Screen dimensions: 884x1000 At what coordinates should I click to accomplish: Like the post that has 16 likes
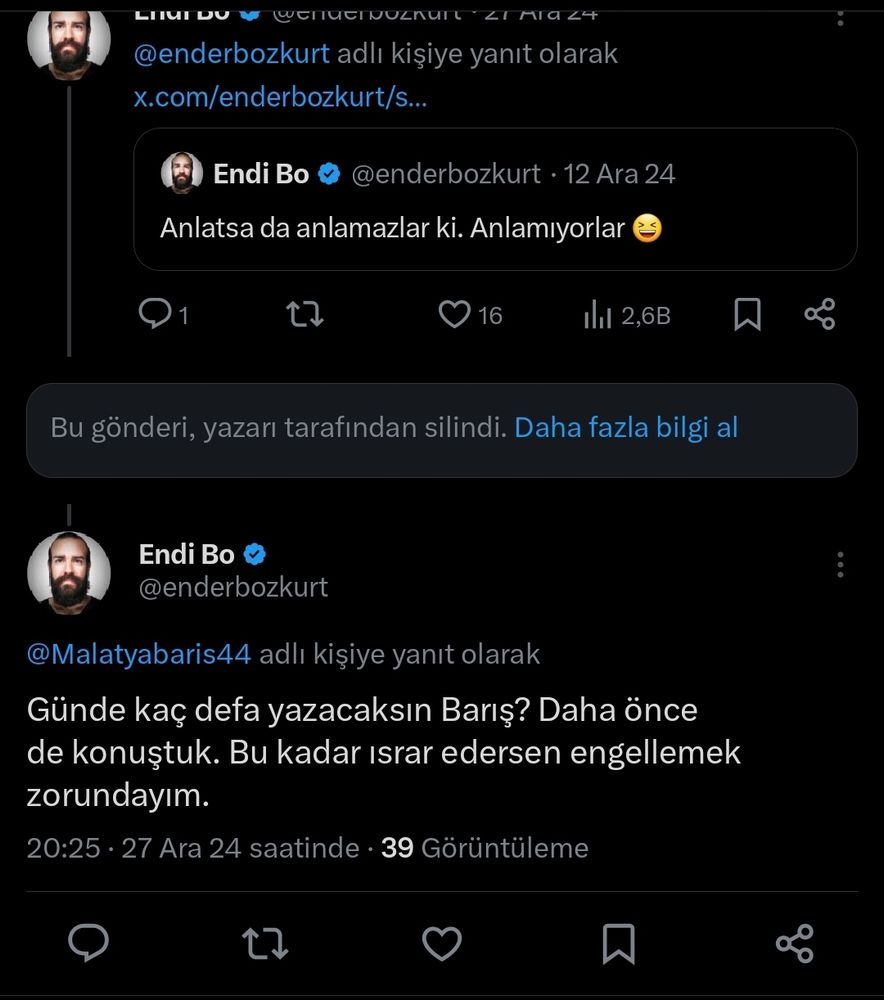455,316
